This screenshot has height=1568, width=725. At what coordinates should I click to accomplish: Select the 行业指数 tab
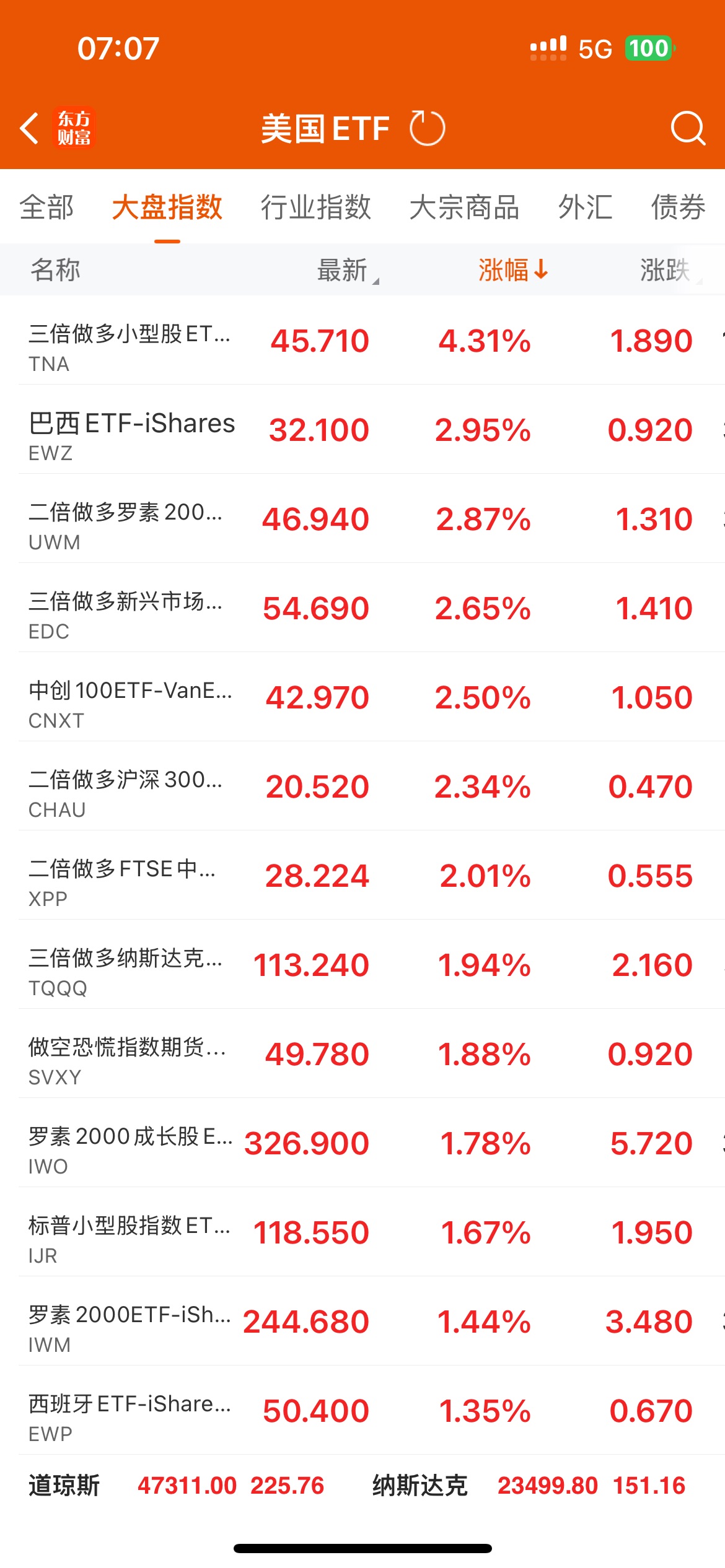pyautogui.click(x=315, y=207)
